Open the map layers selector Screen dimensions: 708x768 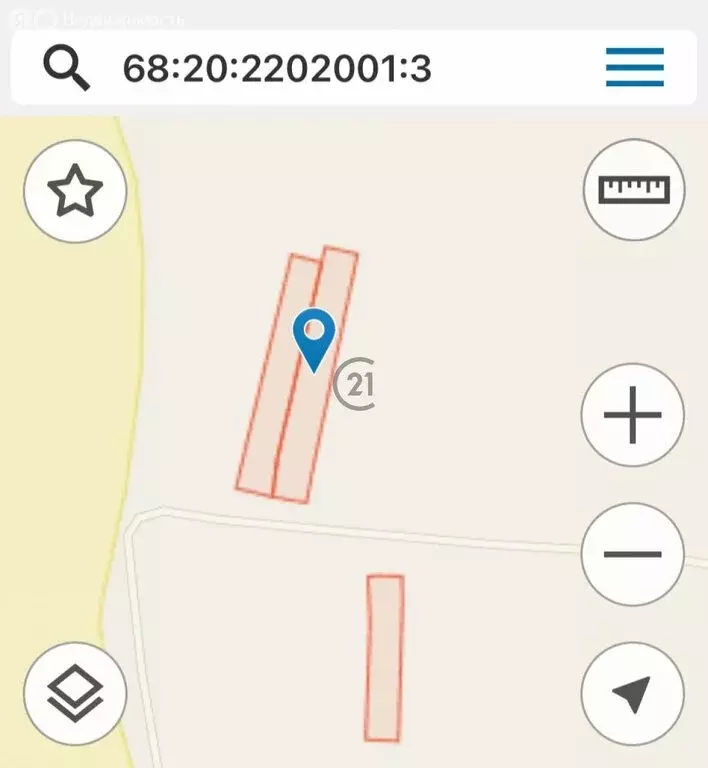pyautogui.click(x=75, y=694)
